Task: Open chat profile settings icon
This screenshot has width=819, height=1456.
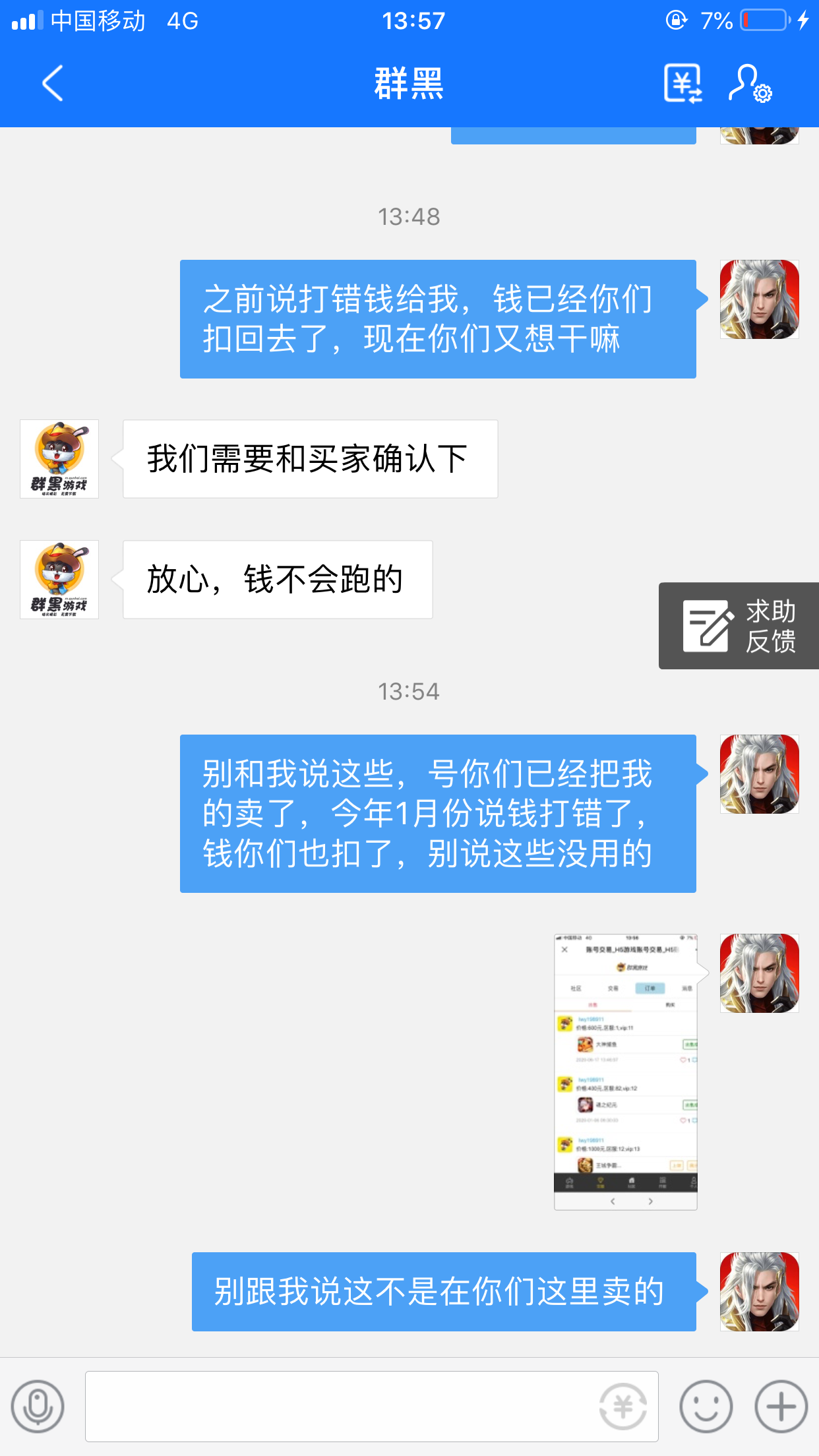Action: pyautogui.click(x=750, y=83)
